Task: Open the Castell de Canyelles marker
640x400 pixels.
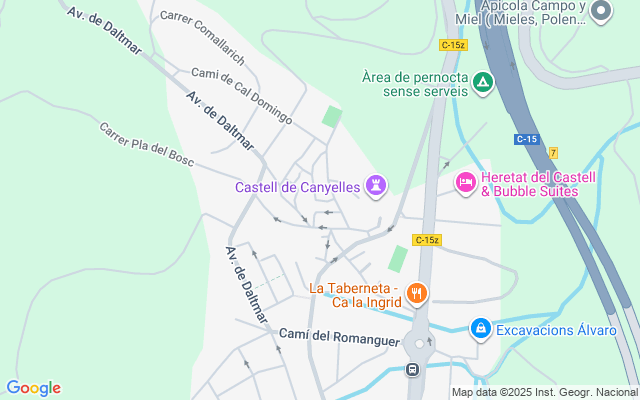Action: click(x=375, y=184)
